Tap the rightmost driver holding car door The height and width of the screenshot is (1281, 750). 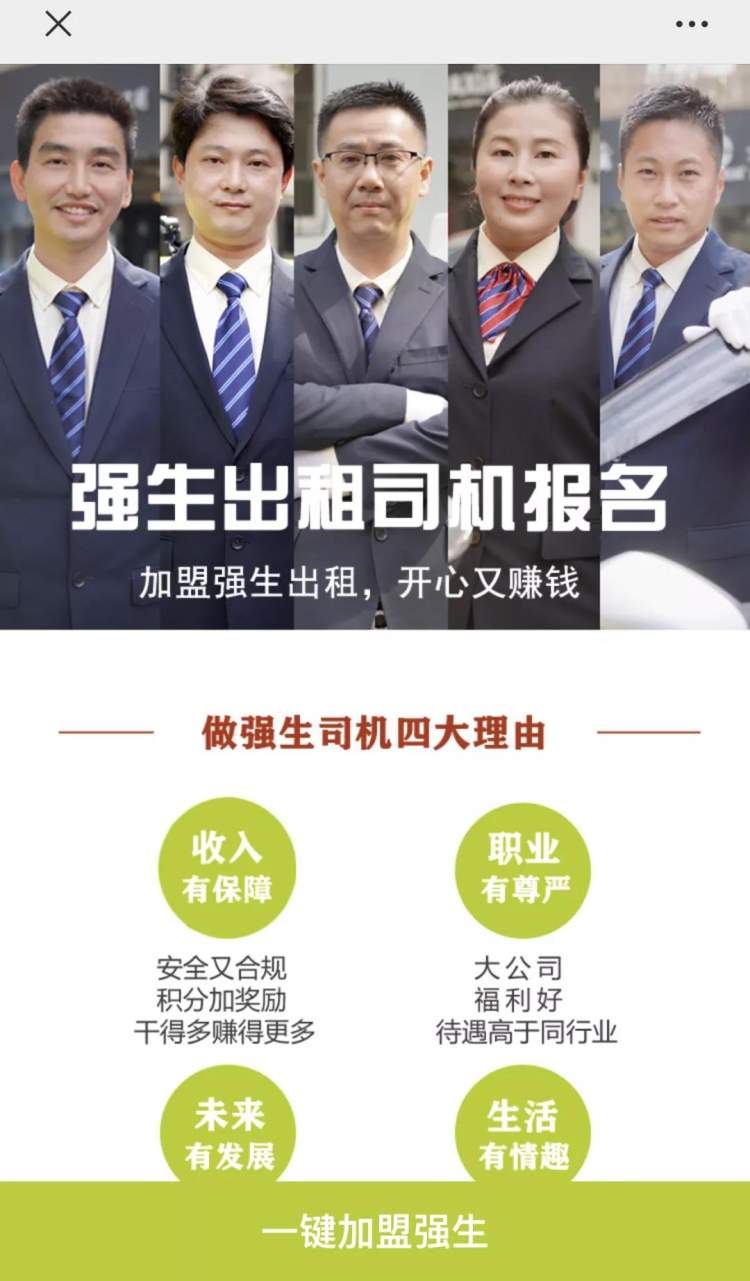pos(675,250)
